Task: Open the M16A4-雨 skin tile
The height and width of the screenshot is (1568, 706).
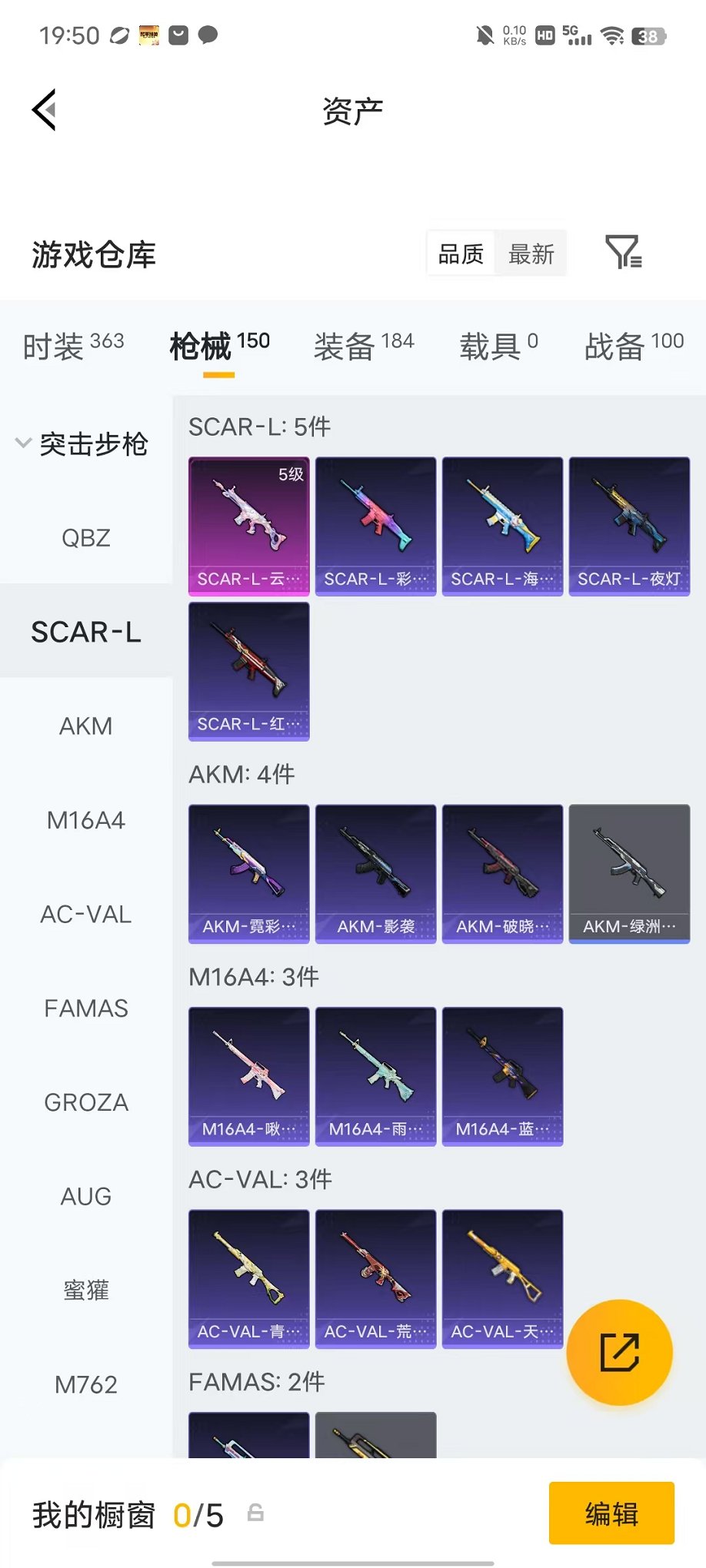Action: coord(376,1076)
